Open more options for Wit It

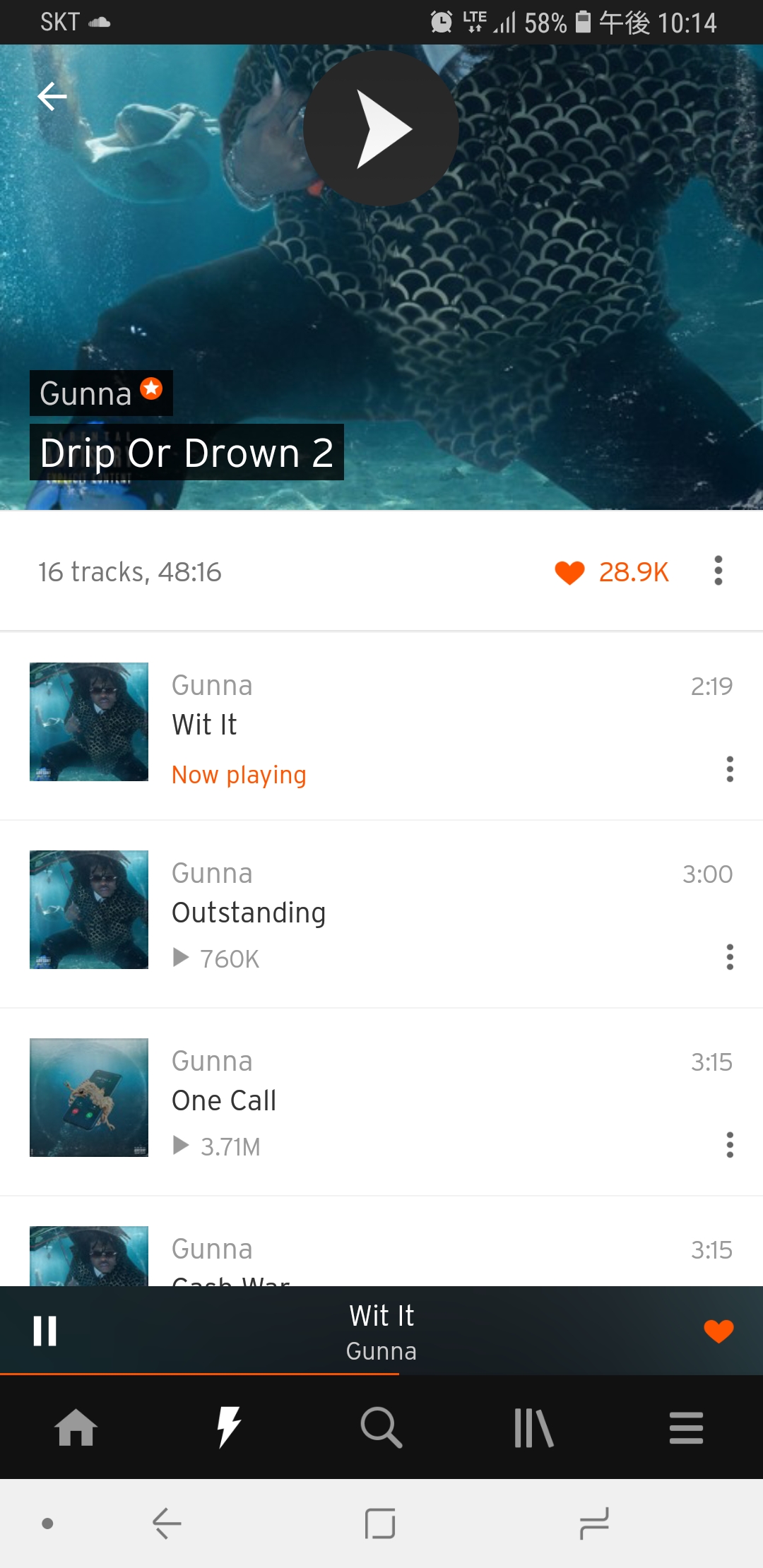(729, 769)
